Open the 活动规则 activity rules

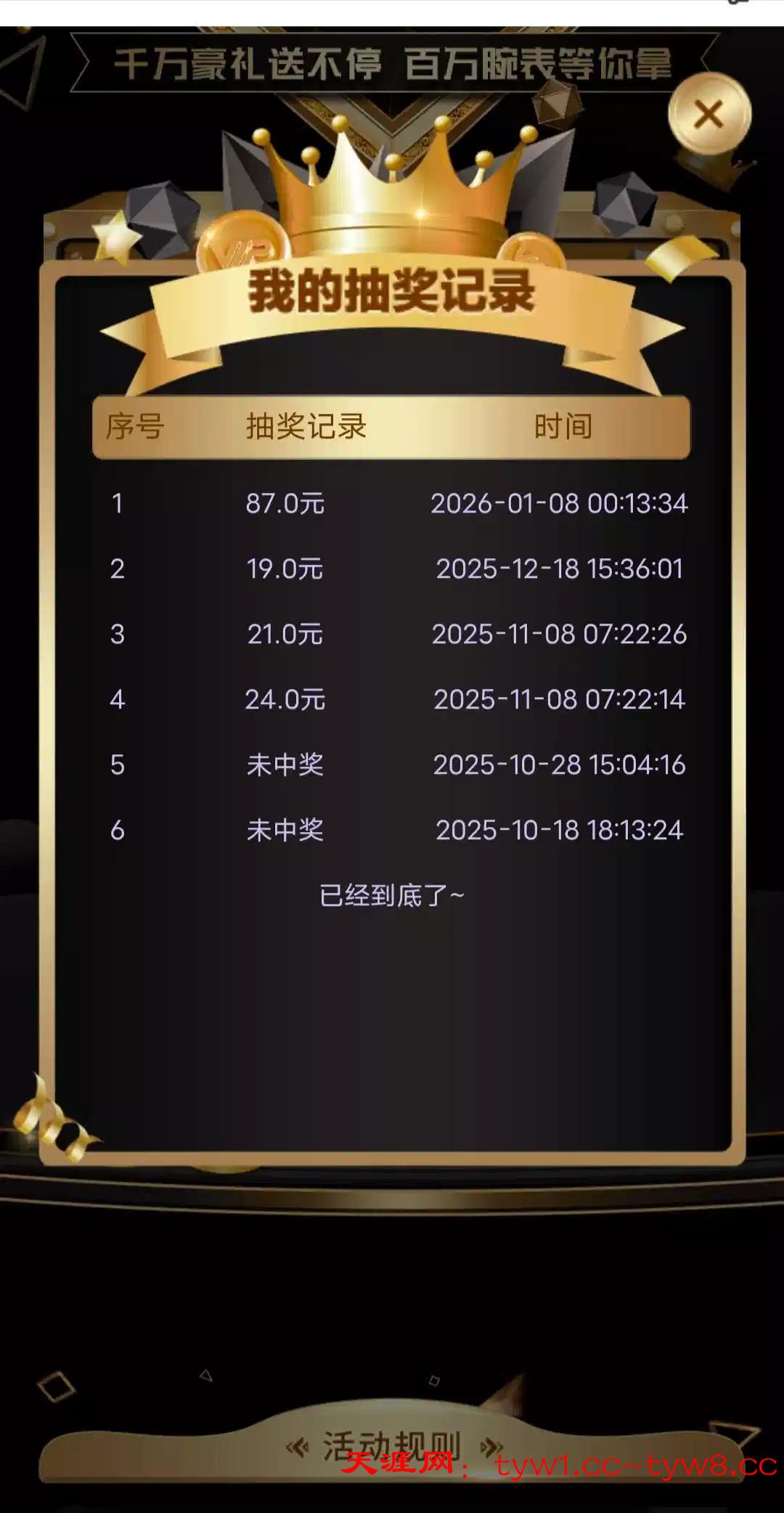tap(393, 1447)
